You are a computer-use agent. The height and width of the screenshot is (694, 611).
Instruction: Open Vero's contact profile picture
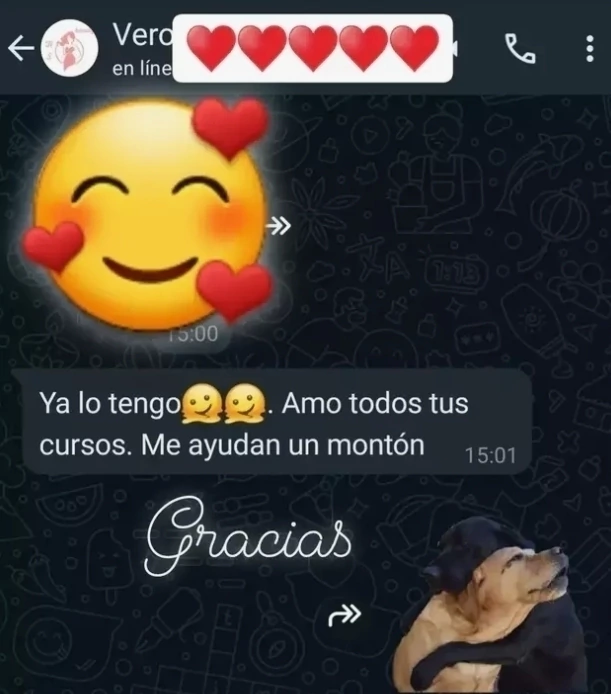70,49
